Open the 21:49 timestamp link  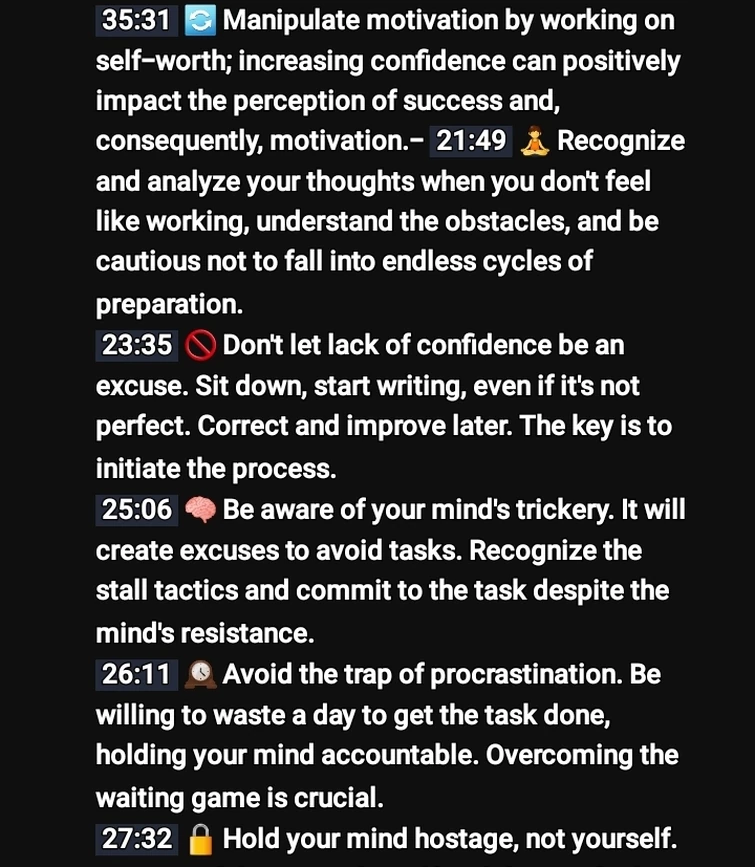tap(471, 141)
